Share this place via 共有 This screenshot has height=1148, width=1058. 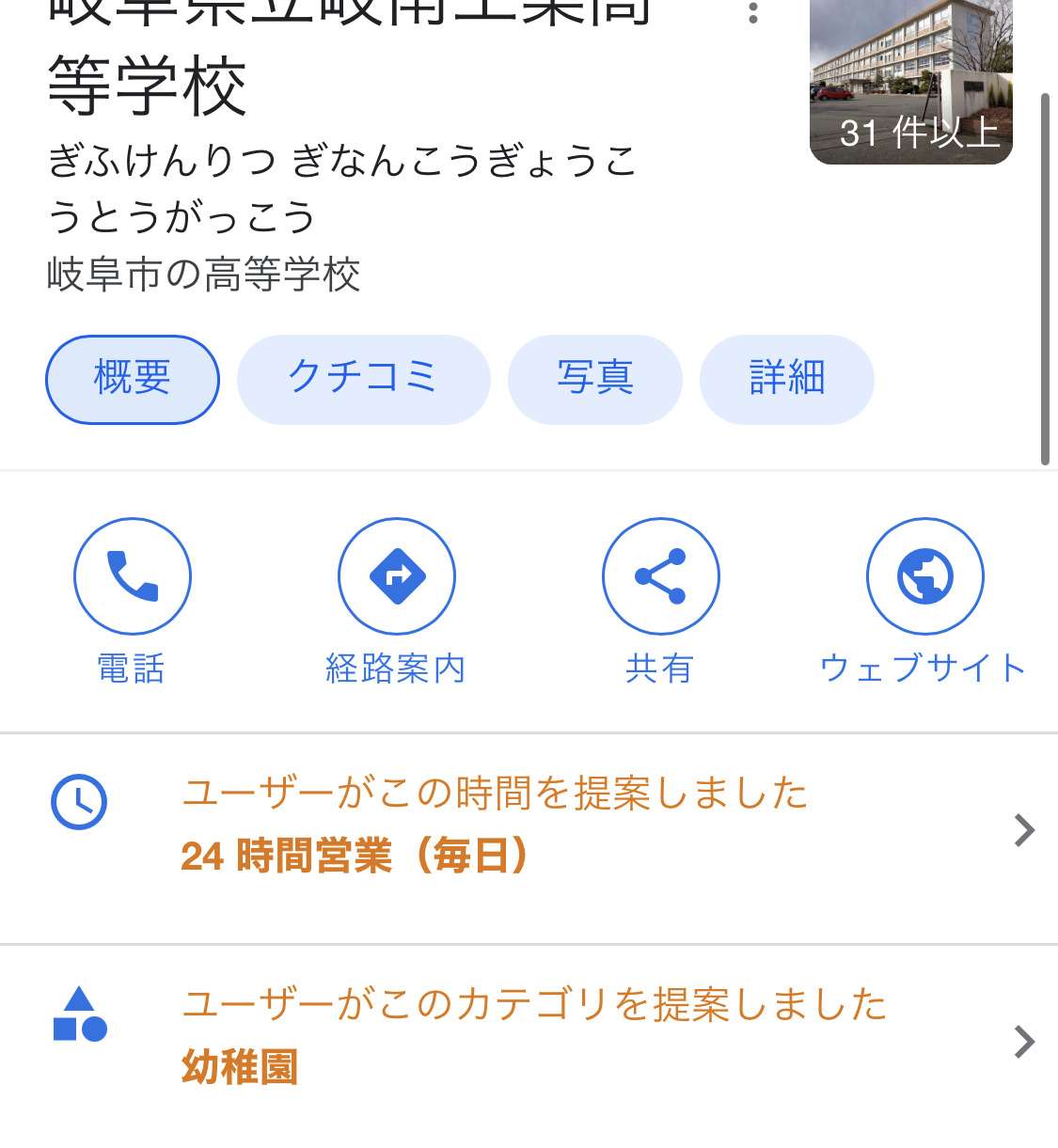tap(660, 576)
